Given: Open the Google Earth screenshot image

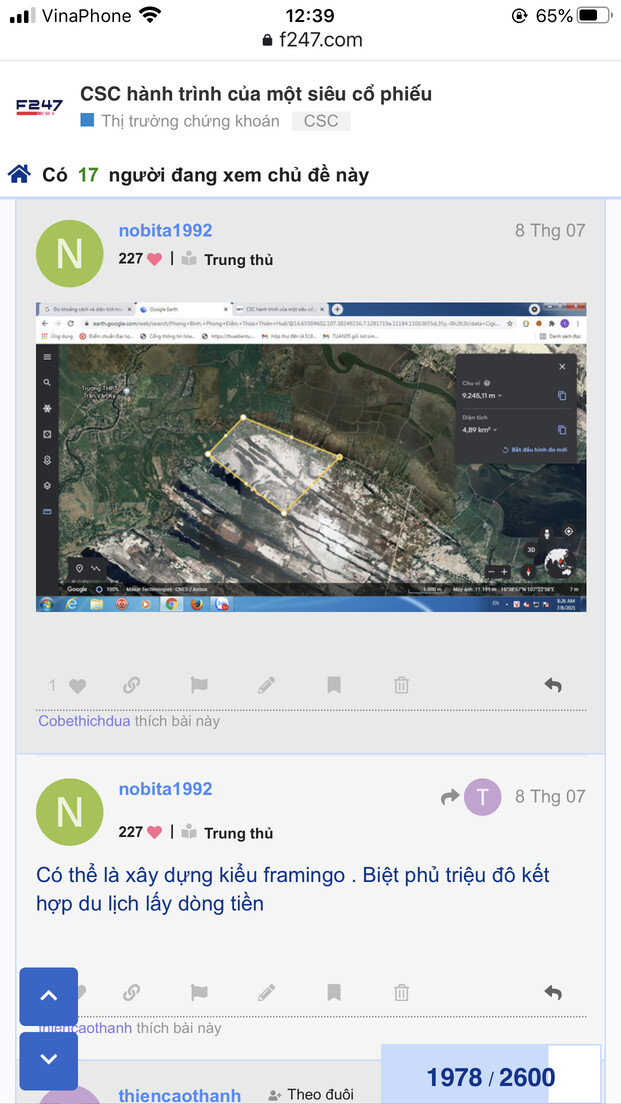Looking at the screenshot, I should (x=311, y=456).
